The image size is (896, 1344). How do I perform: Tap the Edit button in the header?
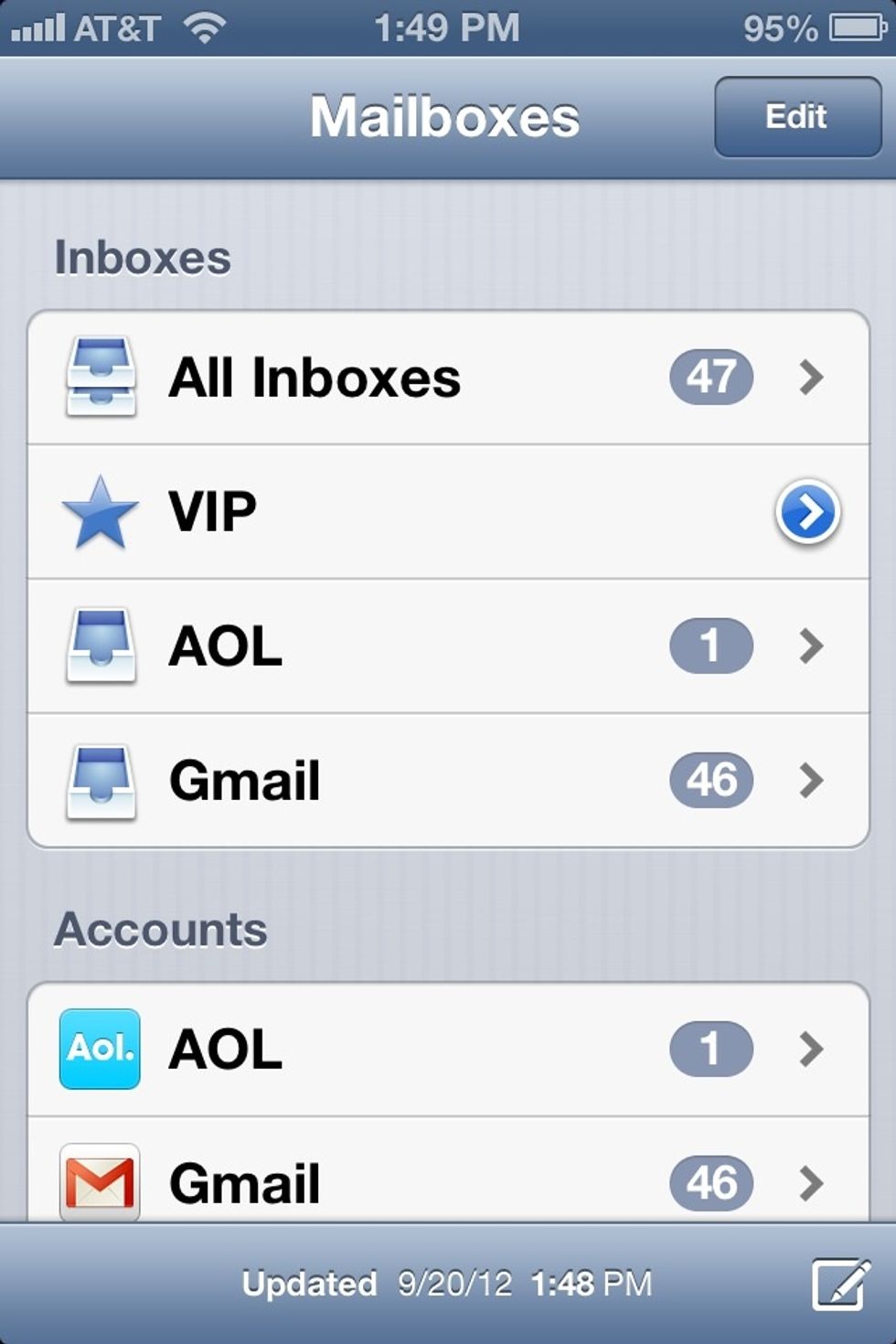click(x=797, y=117)
